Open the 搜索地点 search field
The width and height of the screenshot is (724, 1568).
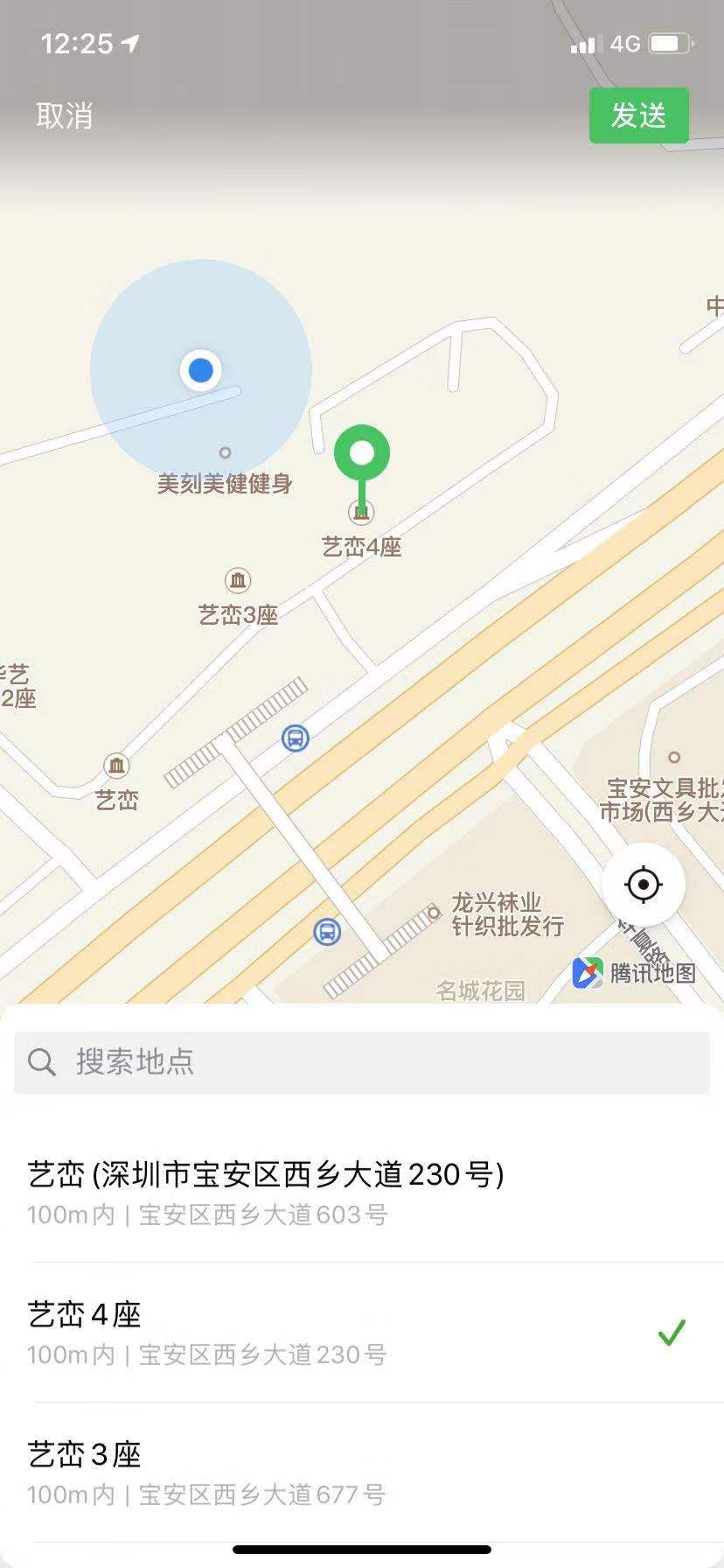[362, 1062]
